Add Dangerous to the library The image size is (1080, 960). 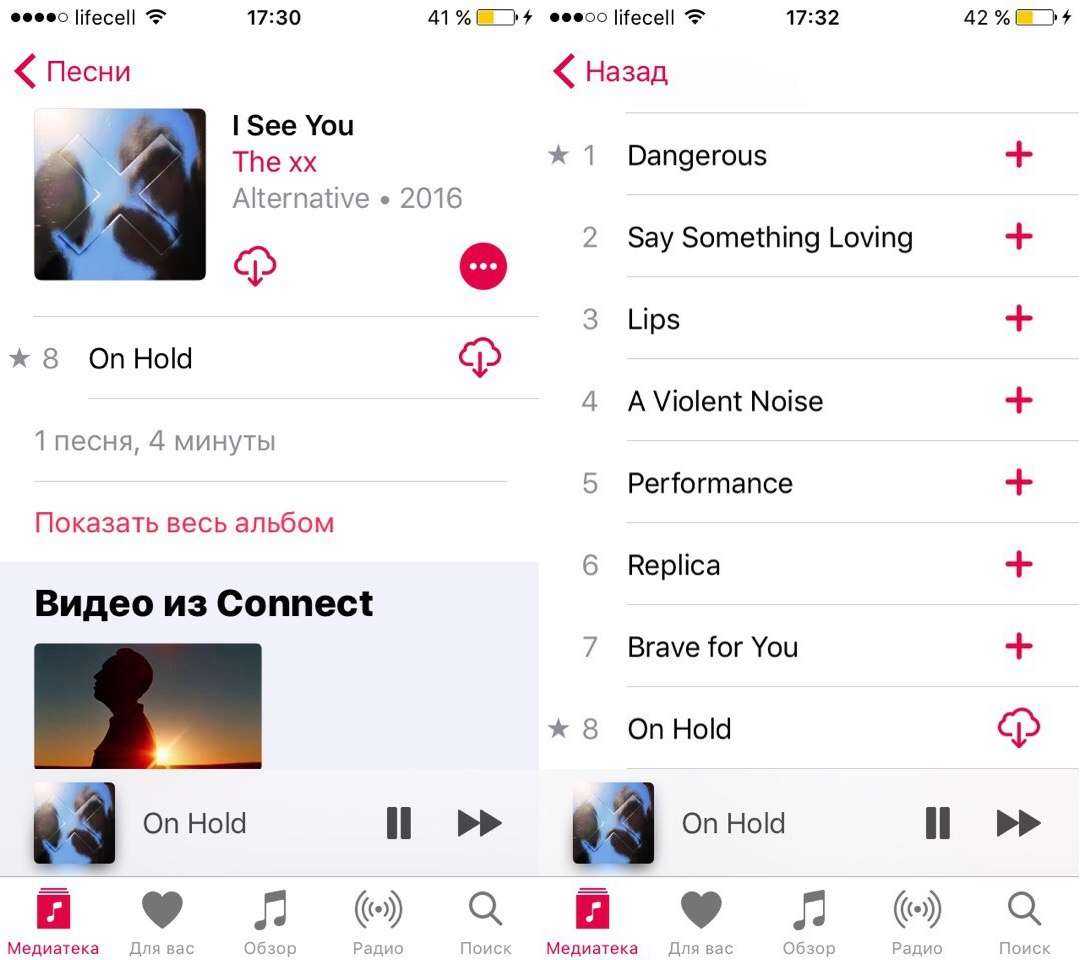1018,155
